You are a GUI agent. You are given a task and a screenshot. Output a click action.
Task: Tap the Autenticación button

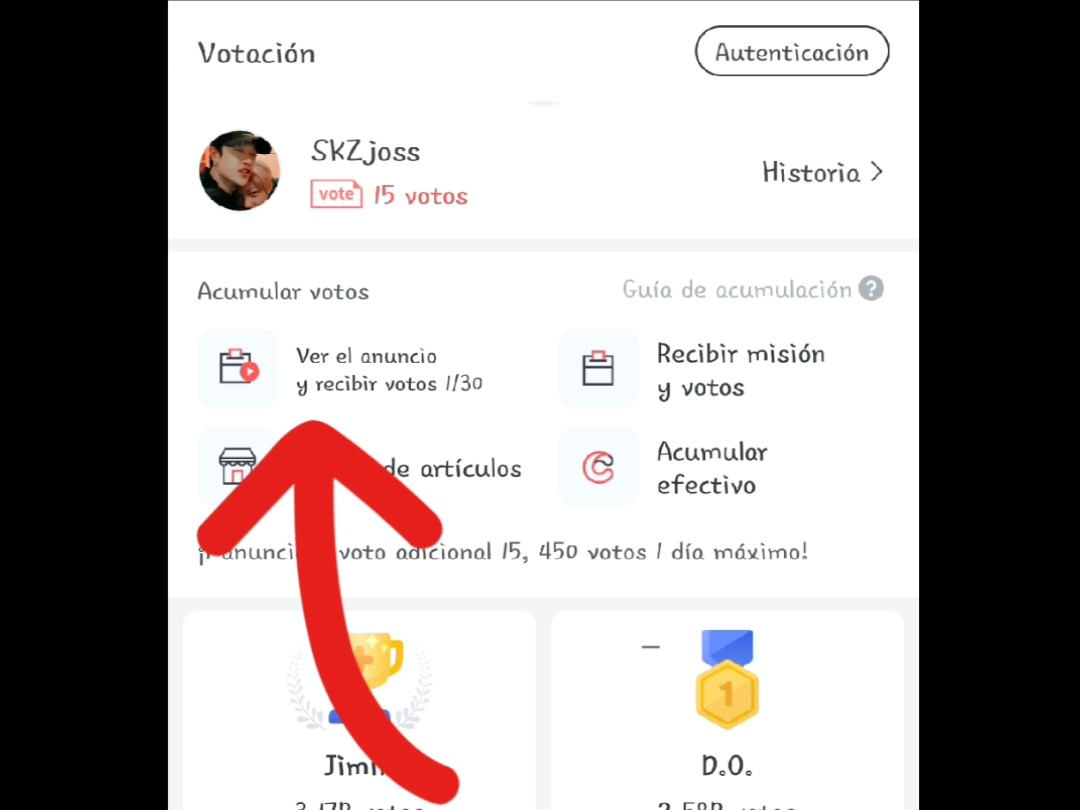coord(791,52)
